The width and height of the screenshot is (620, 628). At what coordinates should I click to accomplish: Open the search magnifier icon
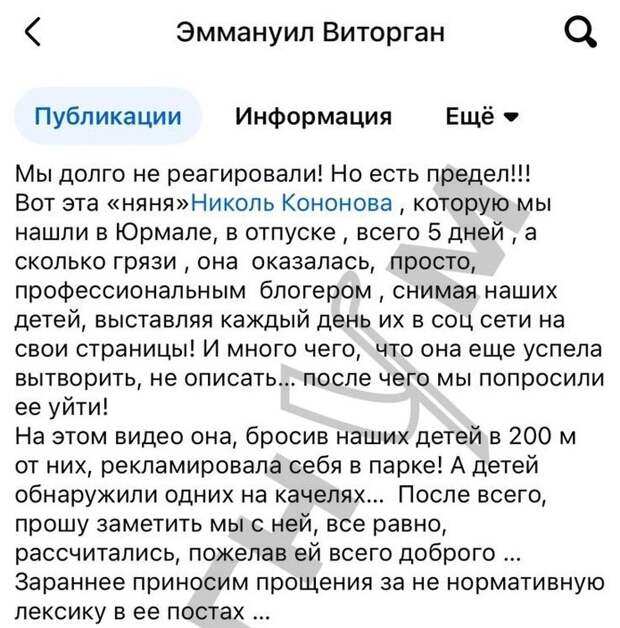click(x=580, y=34)
